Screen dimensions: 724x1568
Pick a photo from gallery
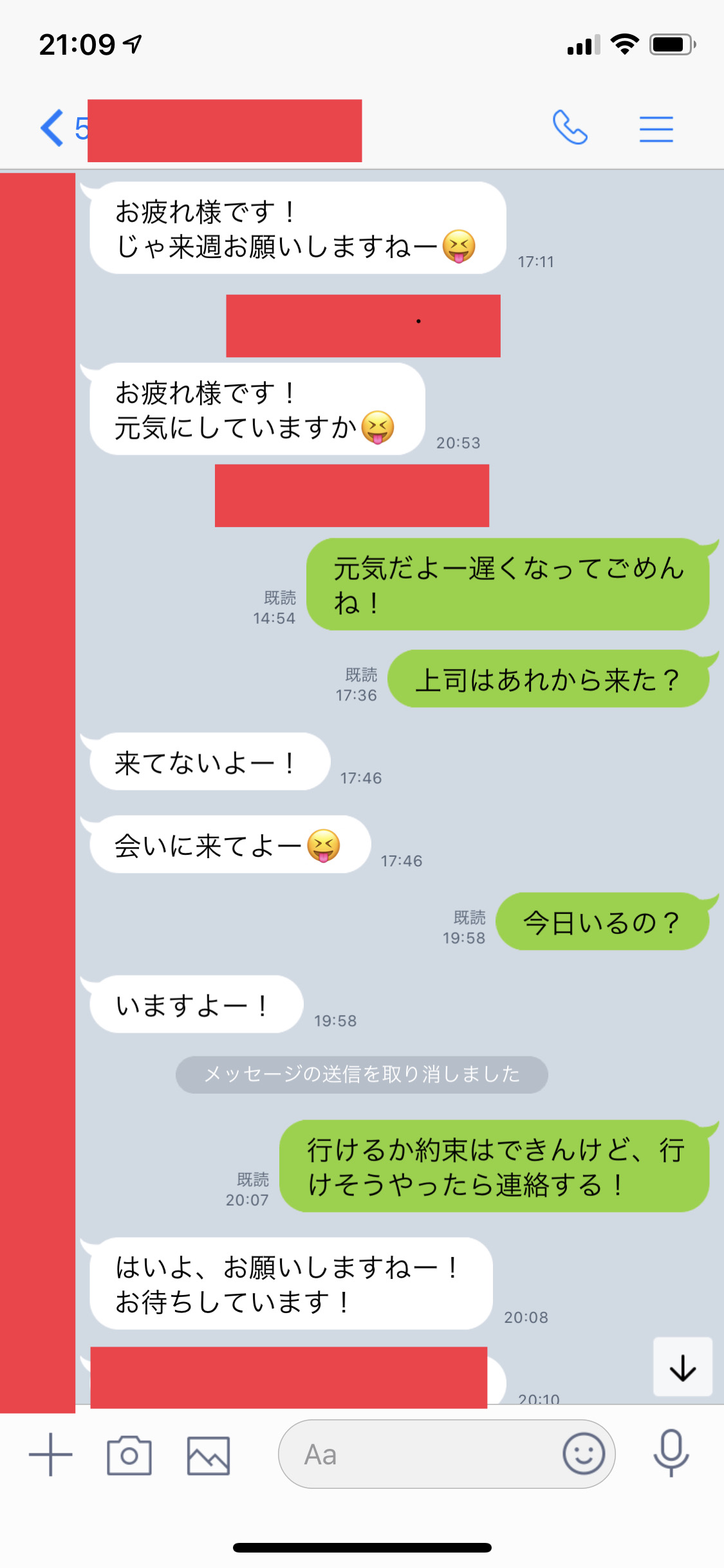pyautogui.click(x=209, y=1455)
